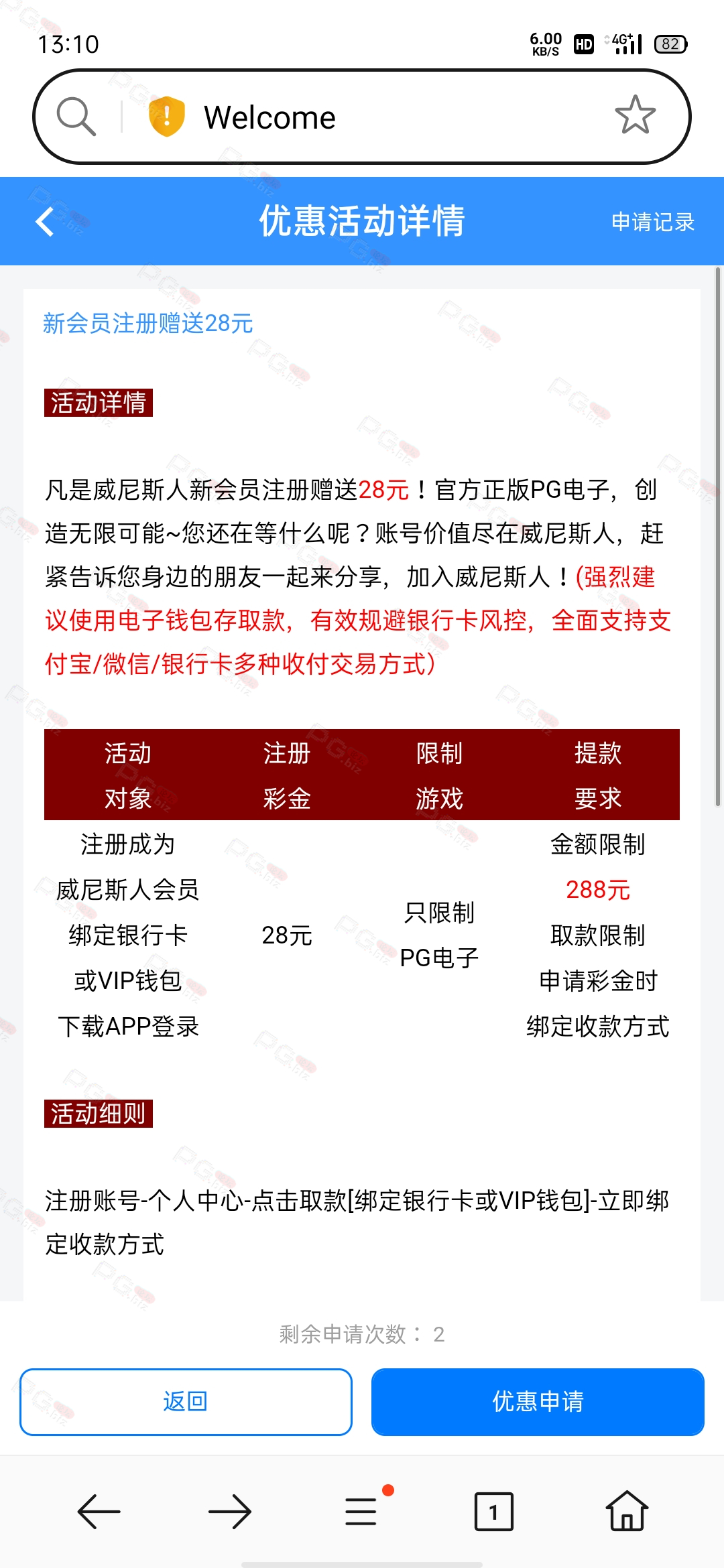Open the browser menu button

pos(362,1511)
